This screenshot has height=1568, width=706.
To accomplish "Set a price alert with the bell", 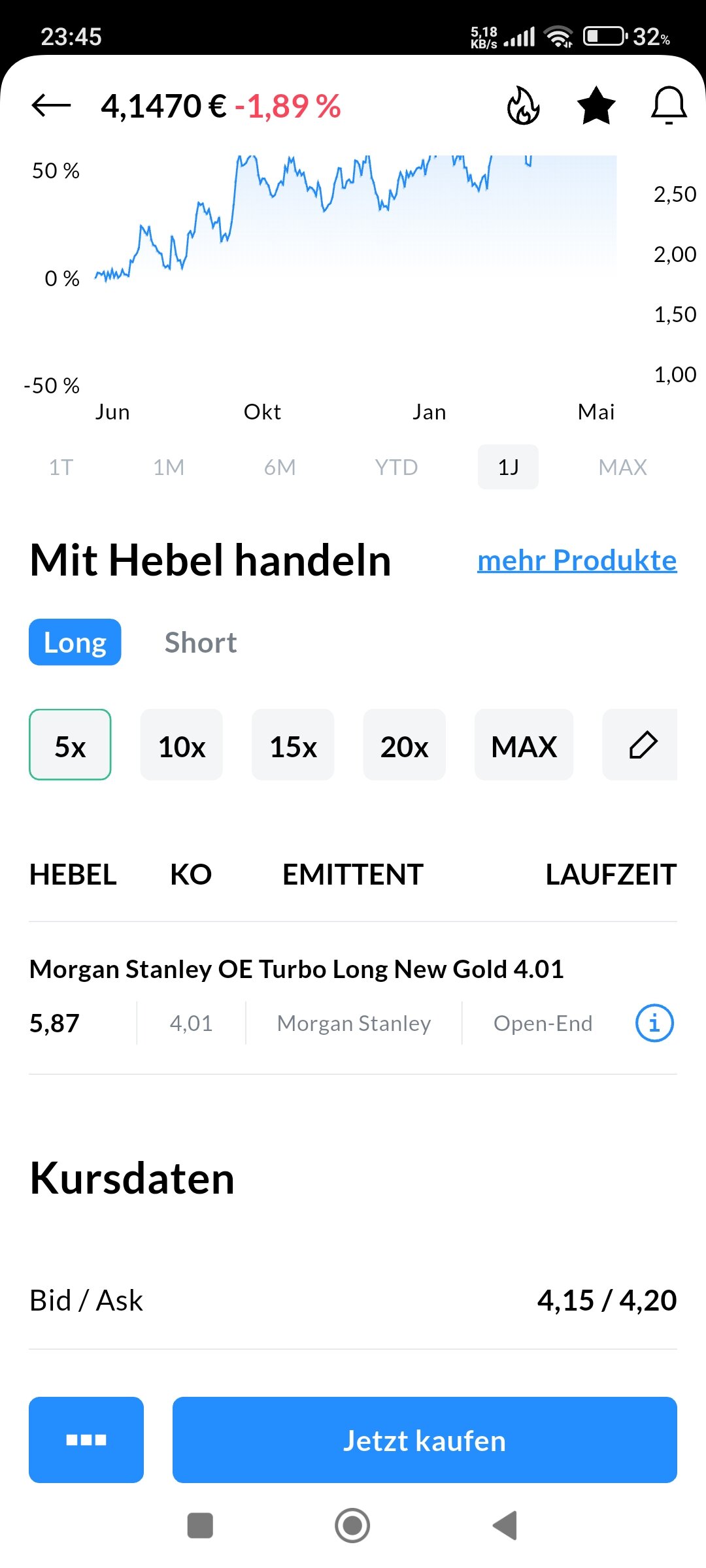I will tap(669, 105).
